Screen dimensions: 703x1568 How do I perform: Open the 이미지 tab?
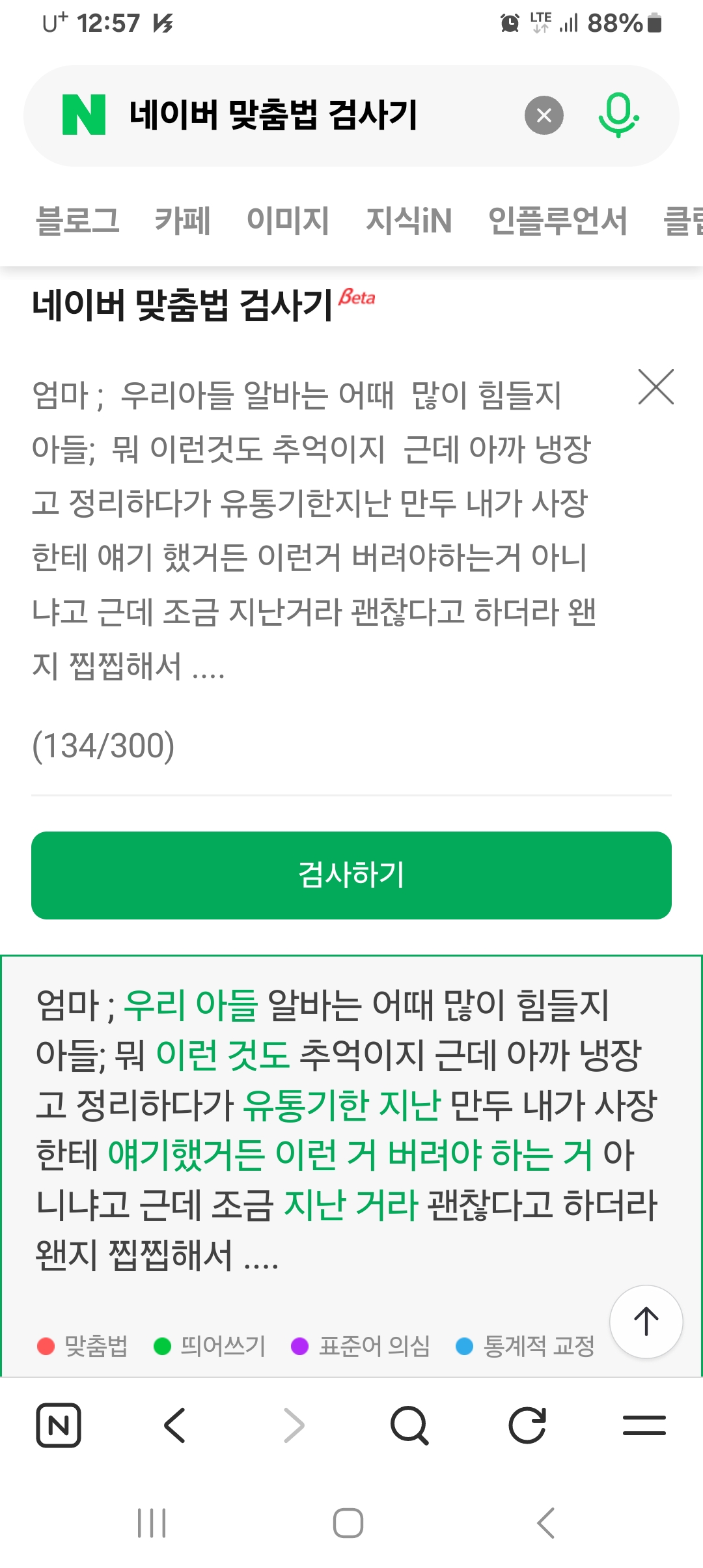pyautogui.click(x=288, y=220)
